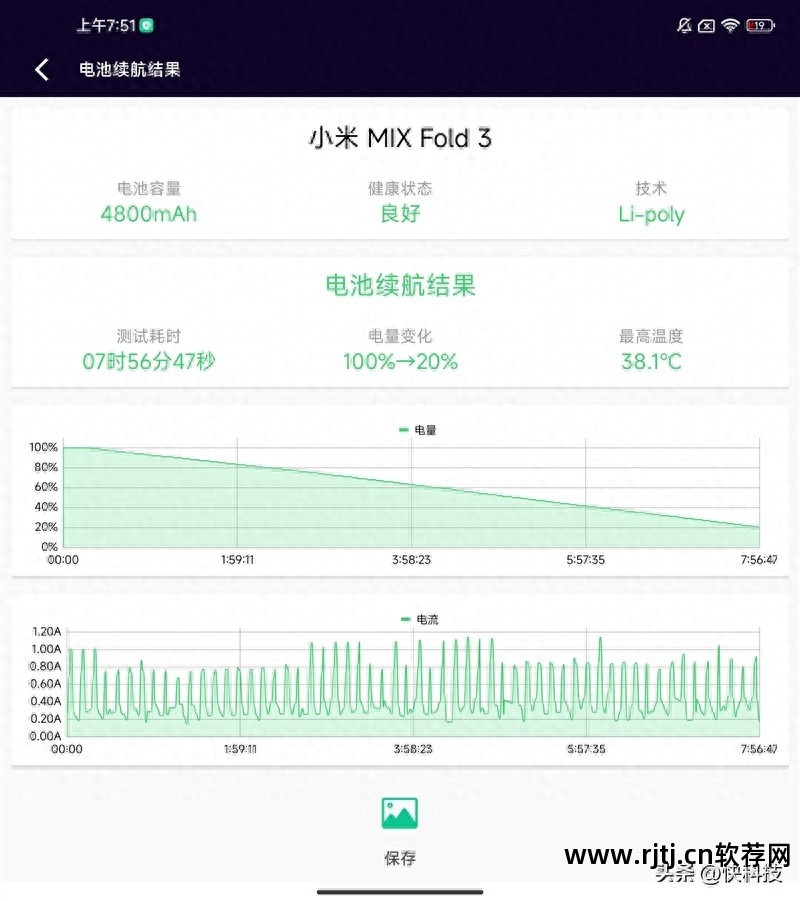800x901 pixels.
Task: Tap the Wi-Fi icon in the status bar
Action: pyautogui.click(x=729, y=25)
